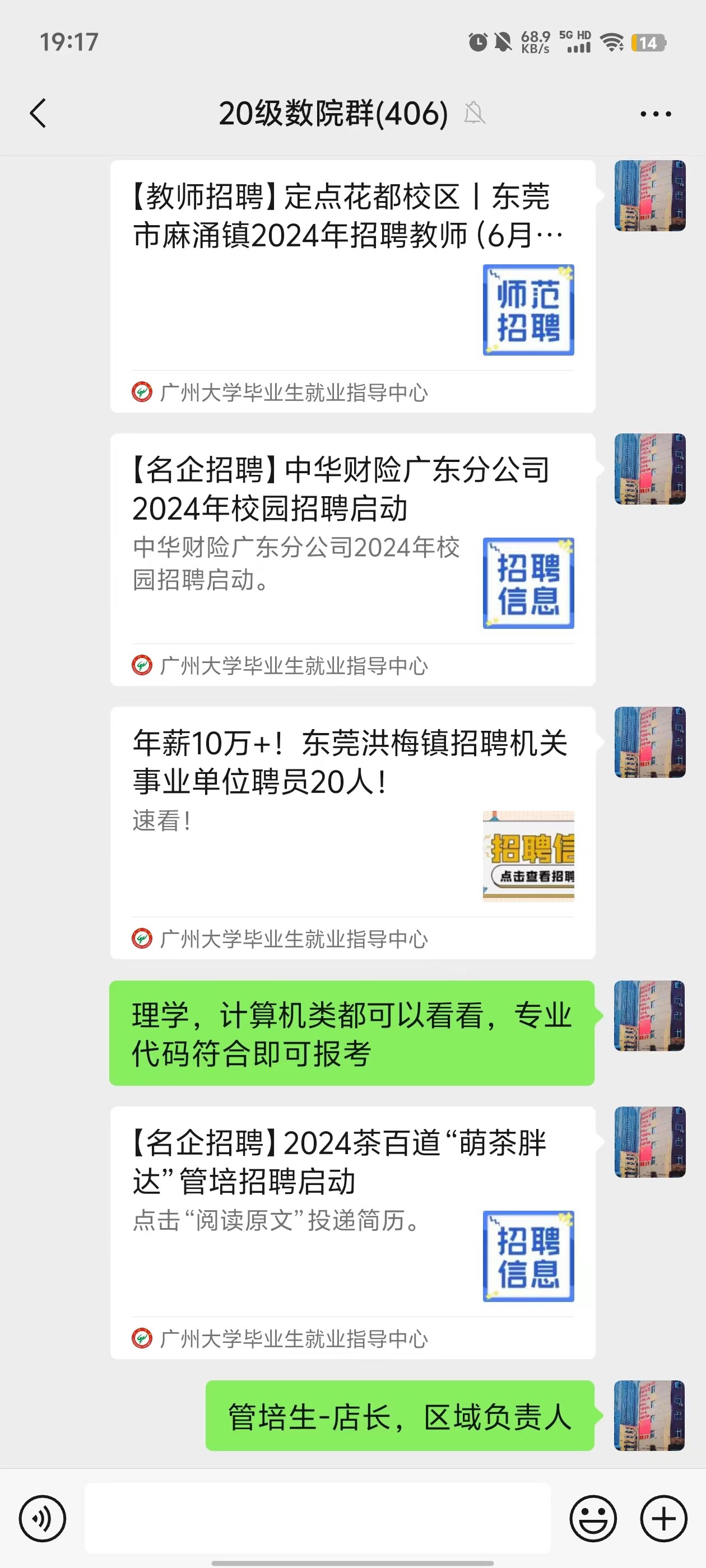
Task: Open the 教师招聘 东莞市麻涌镇 article card
Action: click(352, 286)
